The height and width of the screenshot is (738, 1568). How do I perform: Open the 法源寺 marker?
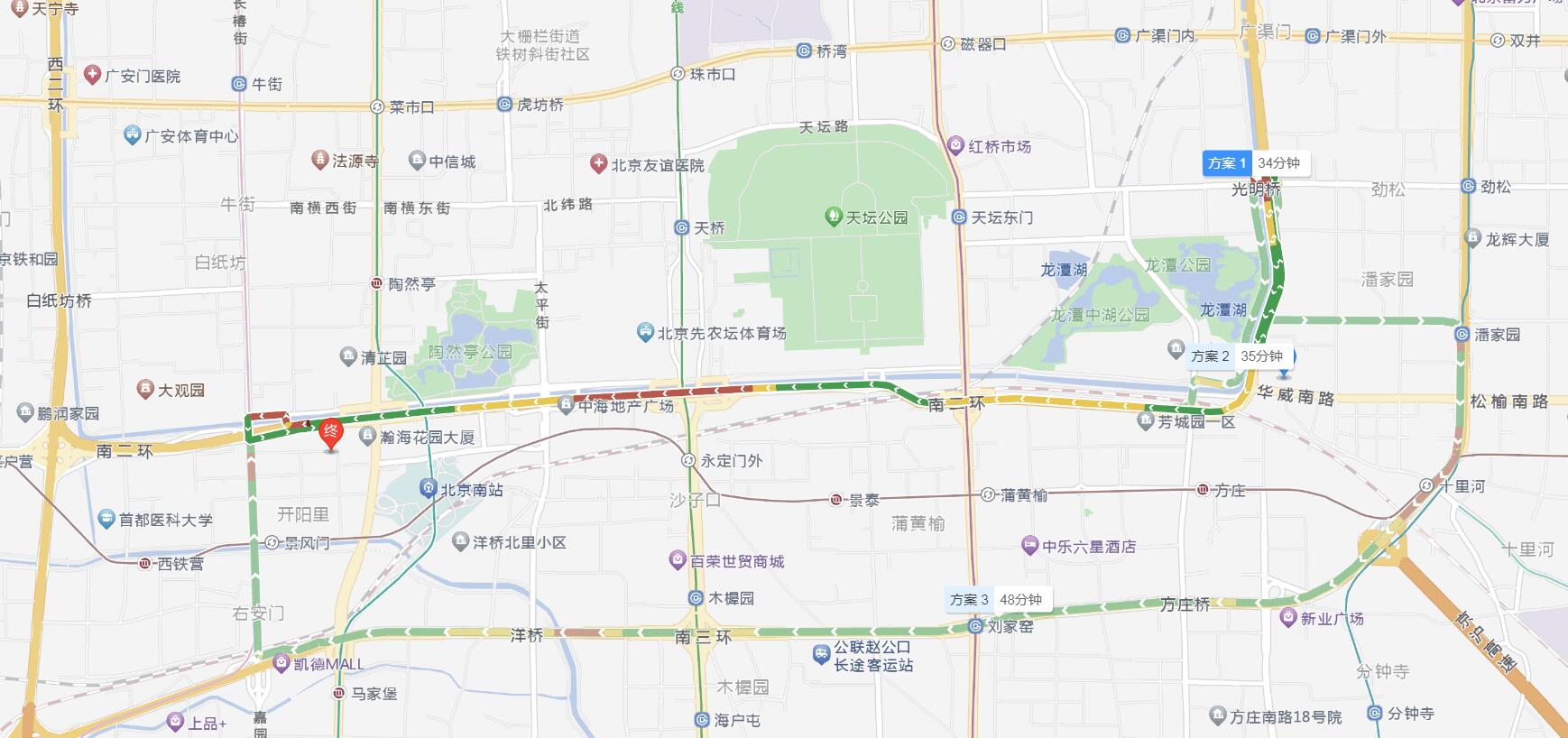pyautogui.click(x=319, y=160)
